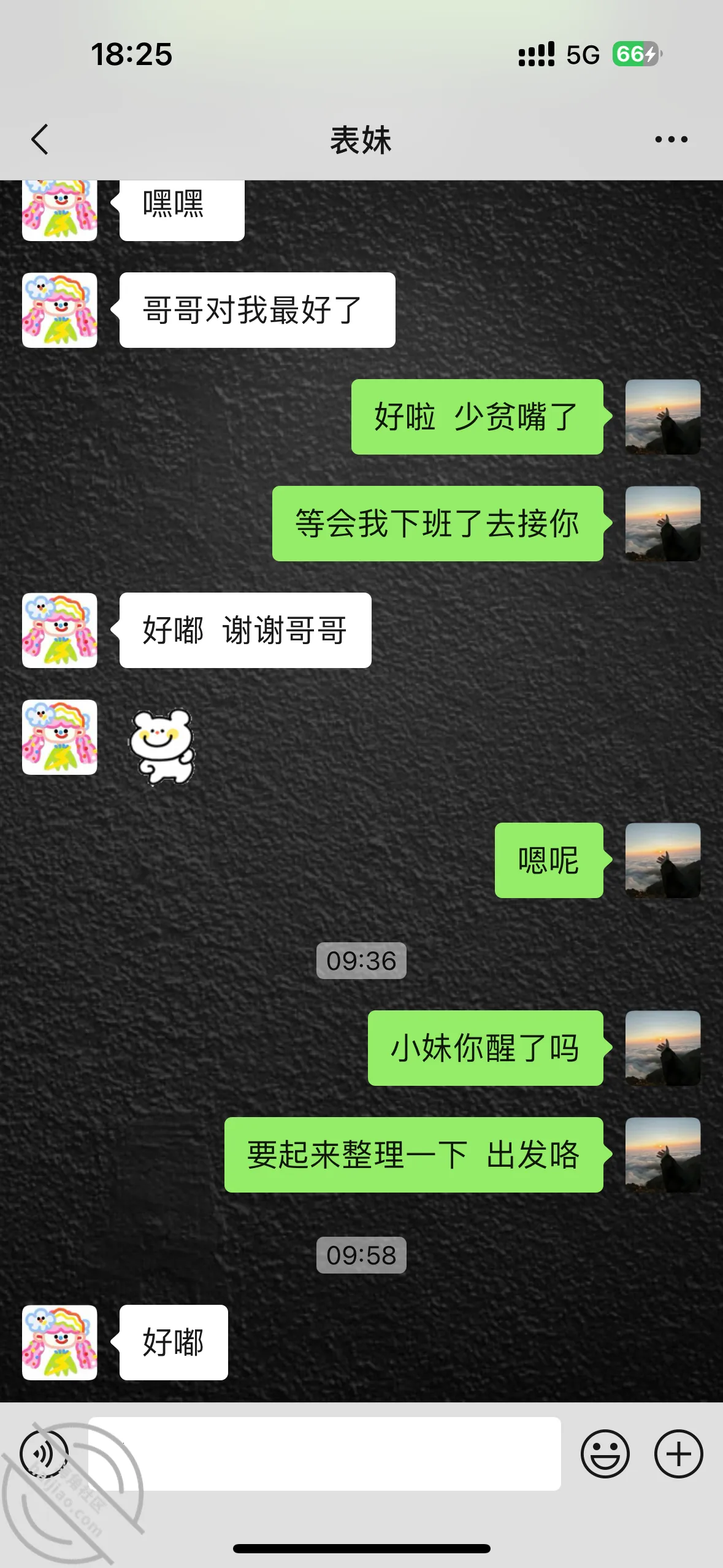Switch to voice message input
Screen dimensions: 723x1568
coord(44,1453)
